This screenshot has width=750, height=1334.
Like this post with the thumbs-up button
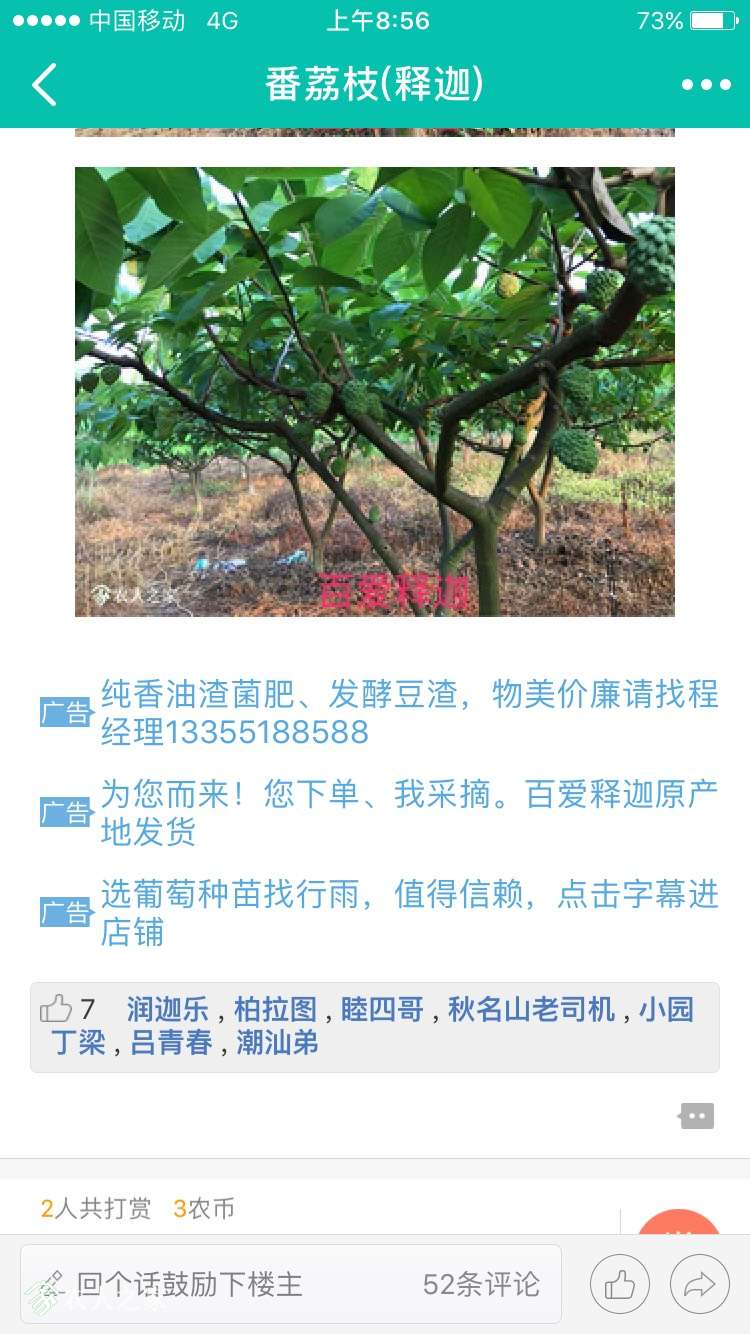point(619,1284)
